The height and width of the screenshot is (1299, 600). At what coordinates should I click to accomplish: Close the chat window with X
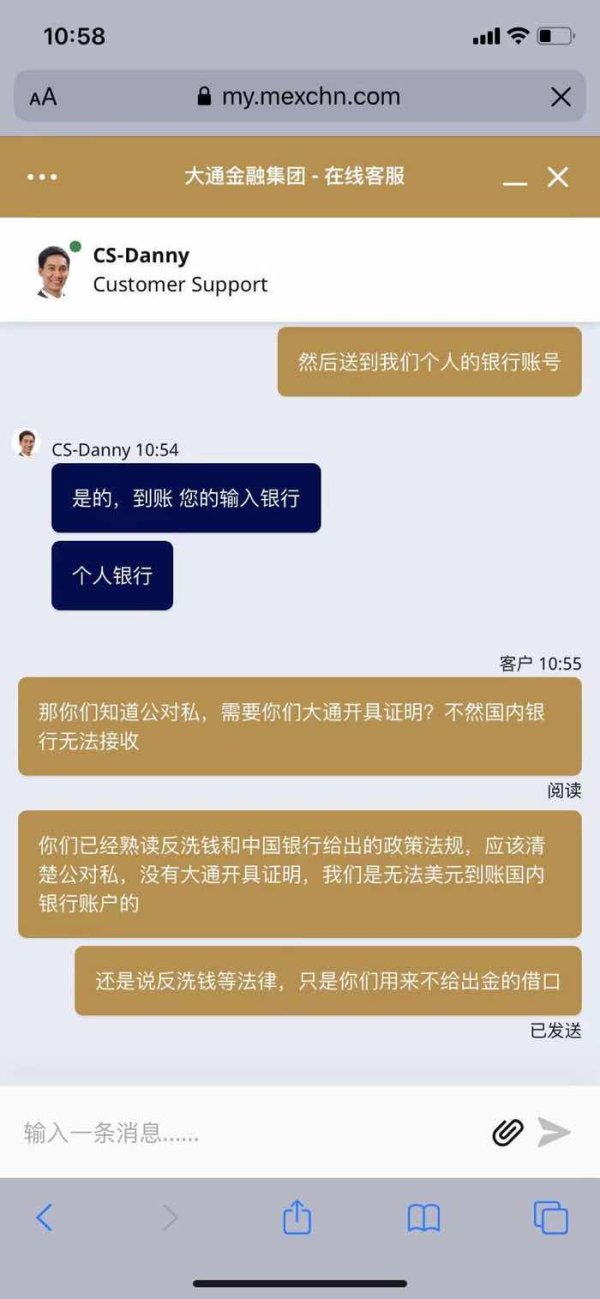pyautogui.click(x=558, y=177)
